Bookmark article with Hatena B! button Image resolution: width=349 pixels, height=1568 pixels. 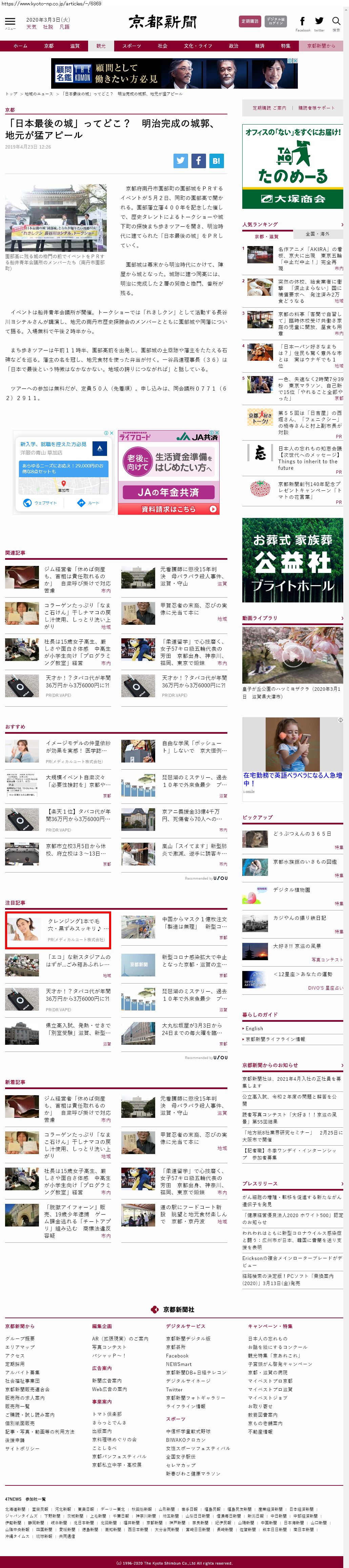[x=216, y=161]
